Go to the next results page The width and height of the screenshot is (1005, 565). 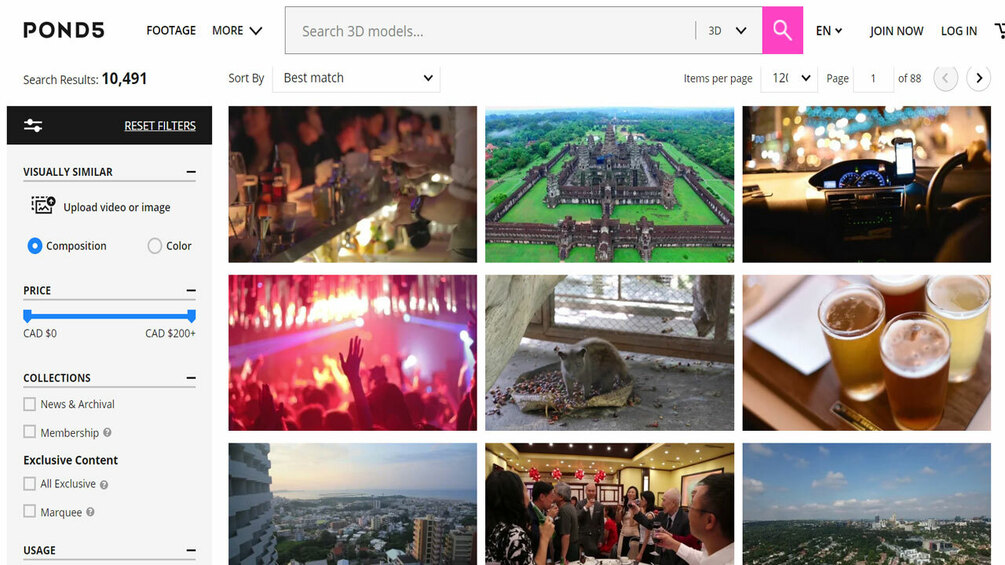(978, 78)
